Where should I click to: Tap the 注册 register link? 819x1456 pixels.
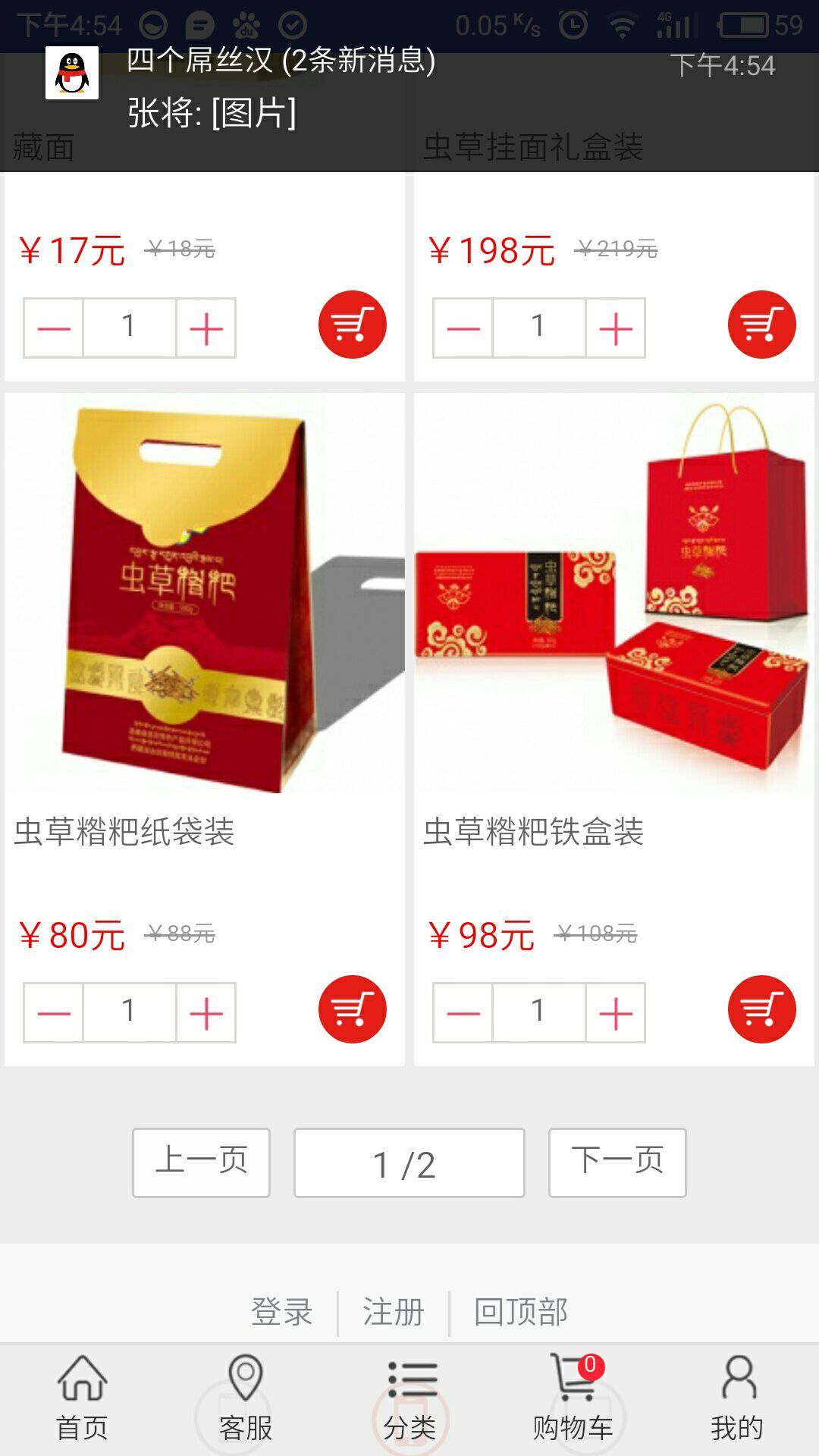393,1312
